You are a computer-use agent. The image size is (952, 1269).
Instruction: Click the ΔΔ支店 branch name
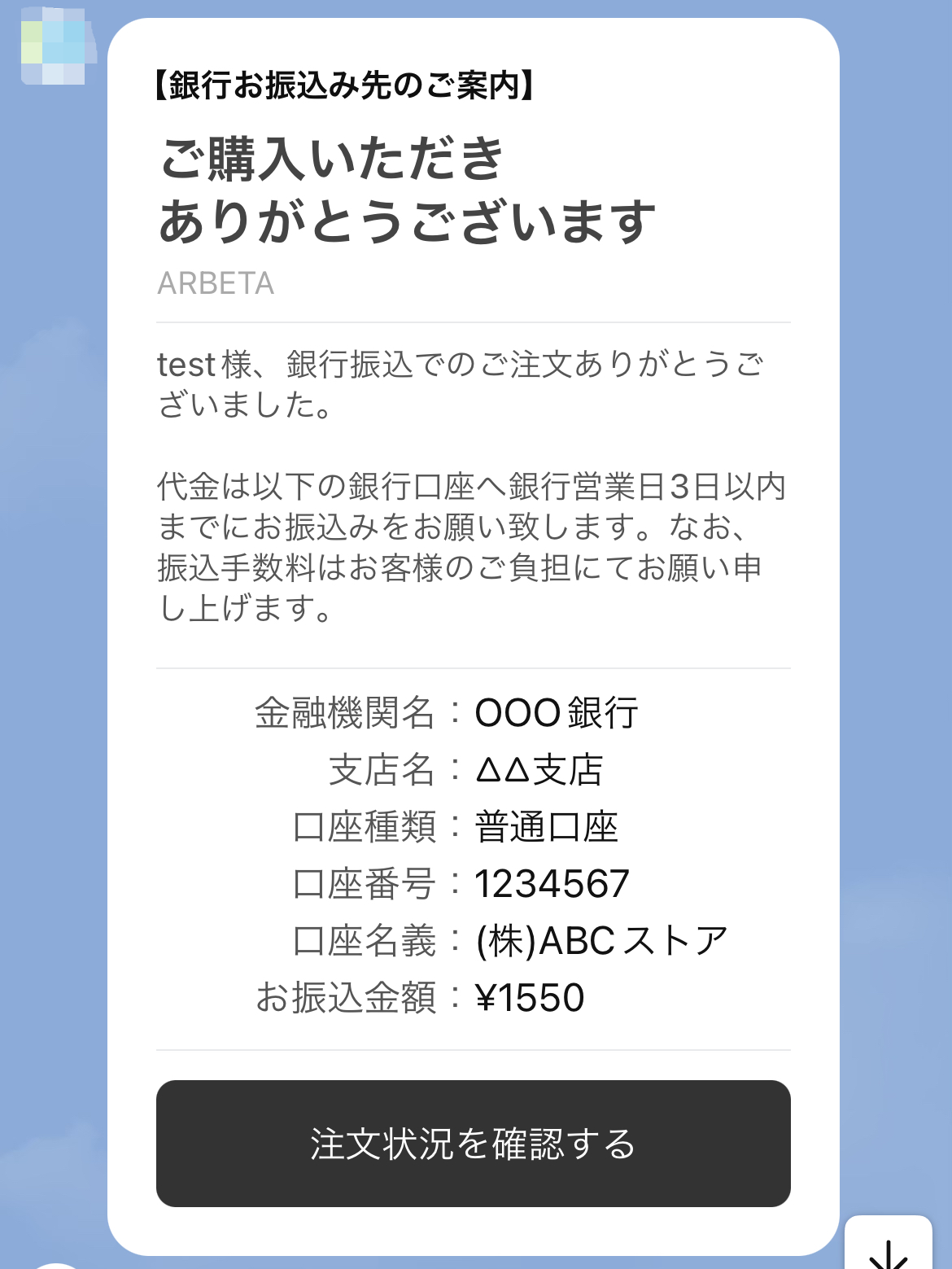coord(538,769)
